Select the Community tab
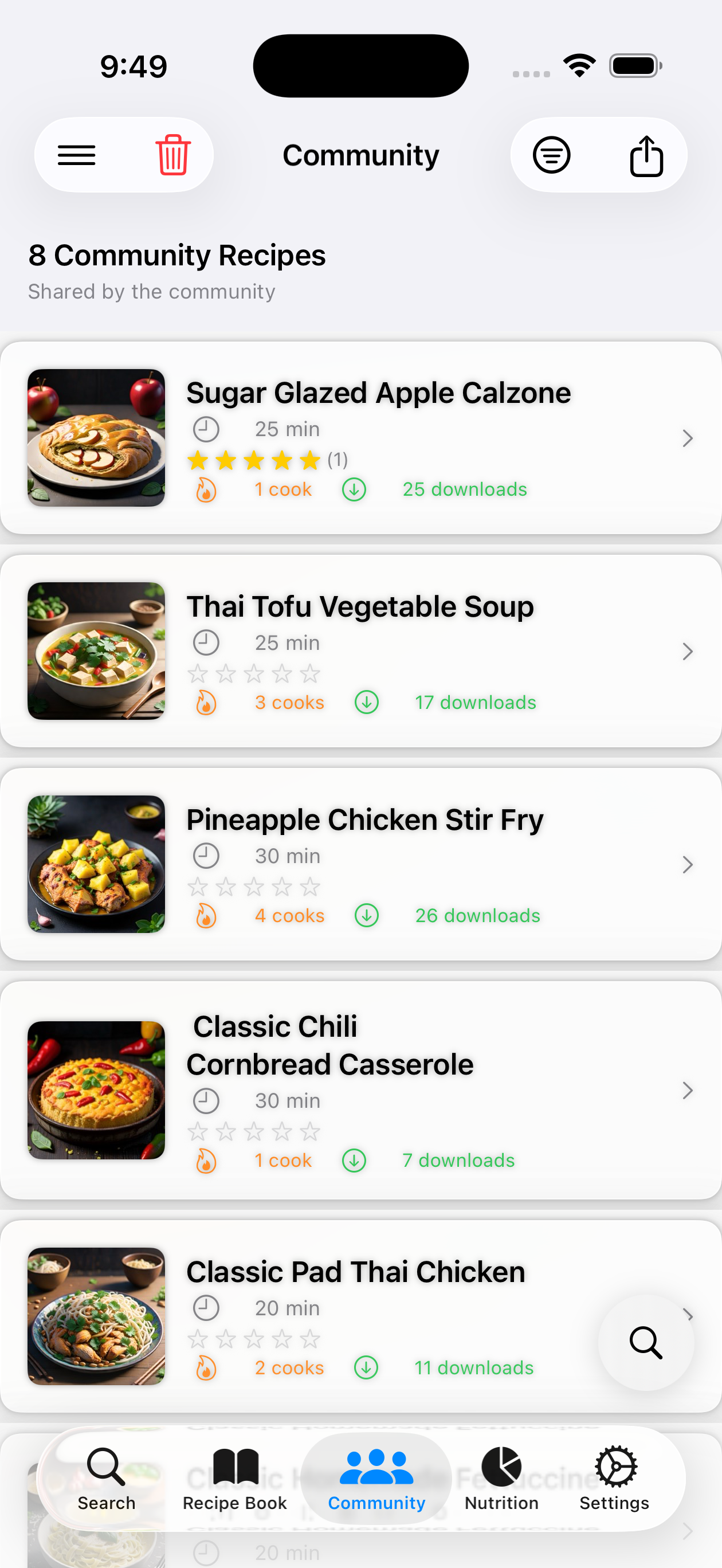Screen dimensions: 722x1568 (376, 1479)
